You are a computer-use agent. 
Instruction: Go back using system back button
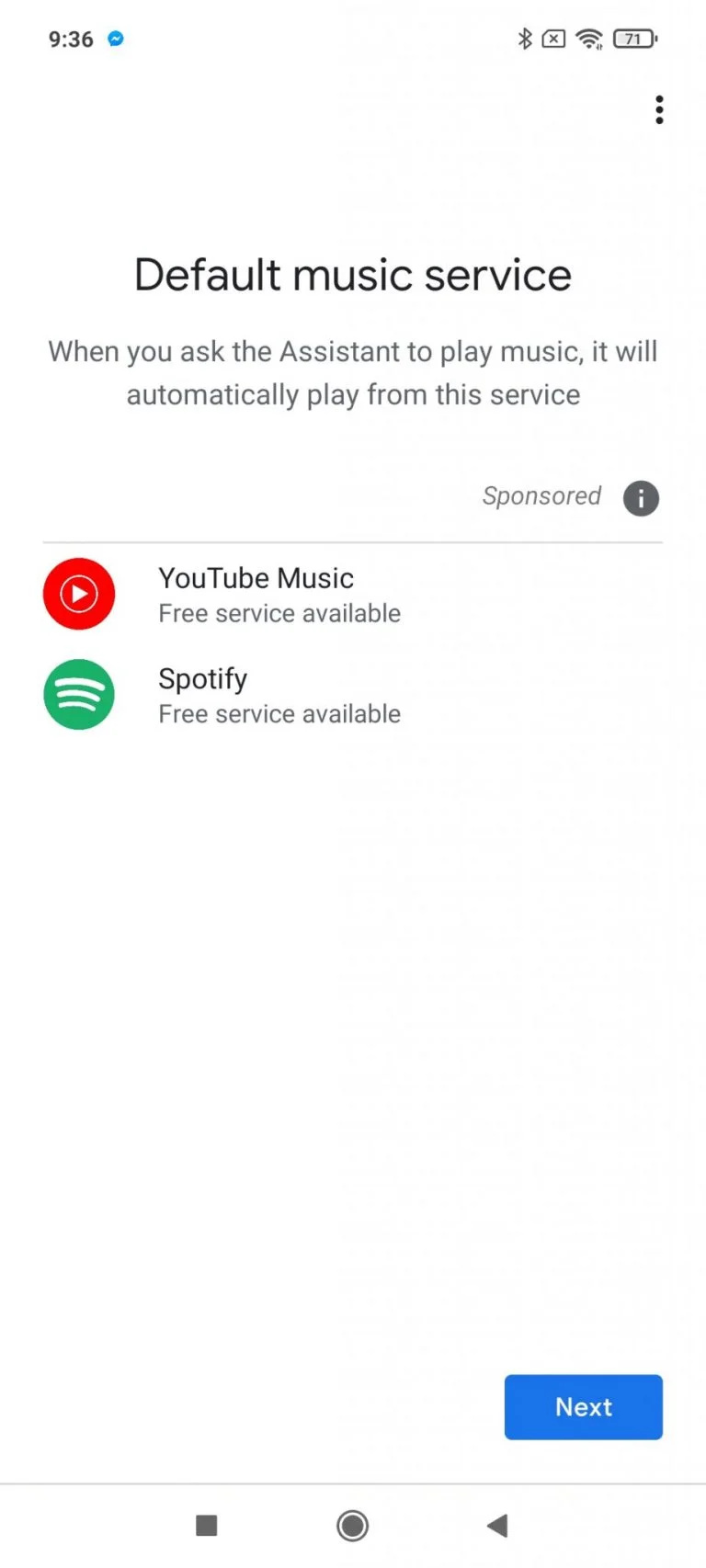coord(497,1526)
